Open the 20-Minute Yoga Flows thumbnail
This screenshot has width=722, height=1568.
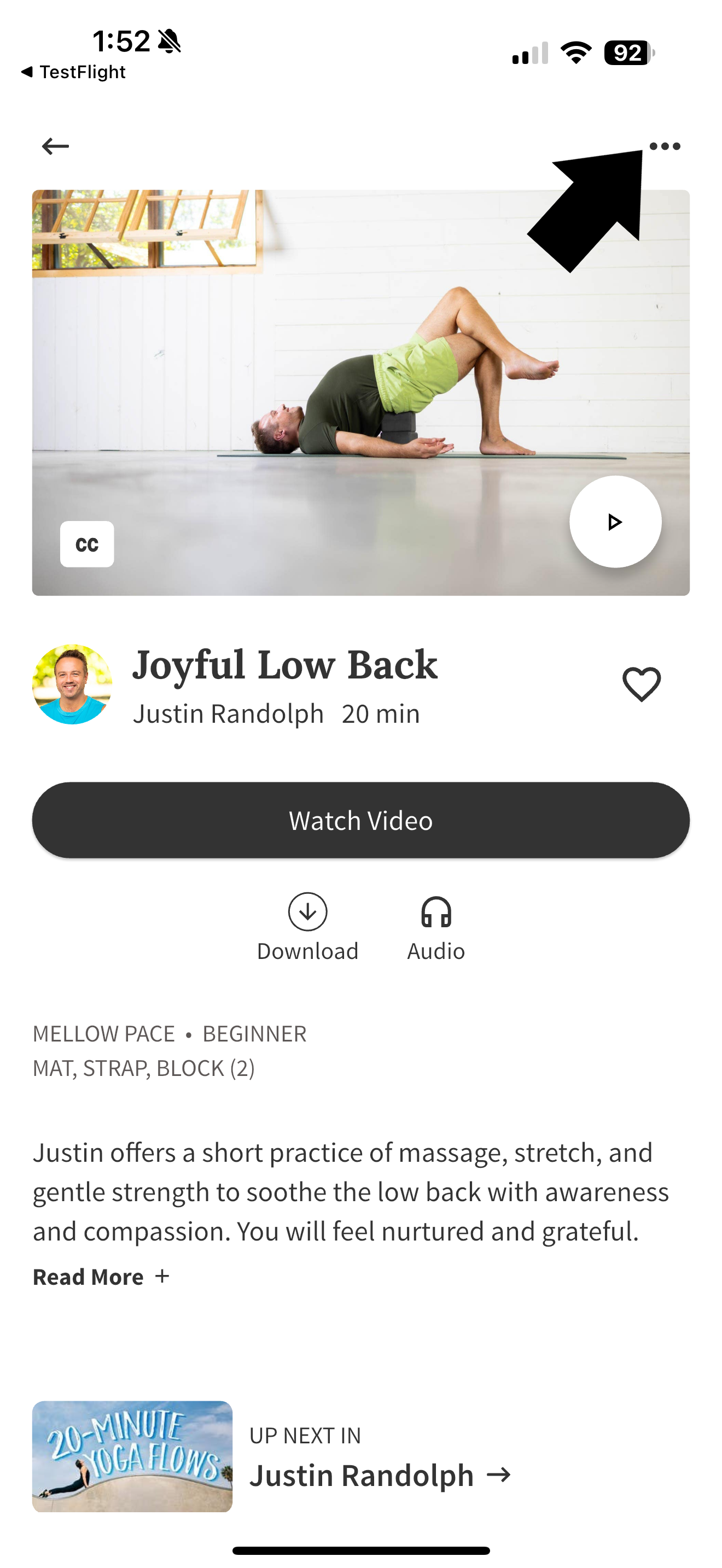[132, 1456]
